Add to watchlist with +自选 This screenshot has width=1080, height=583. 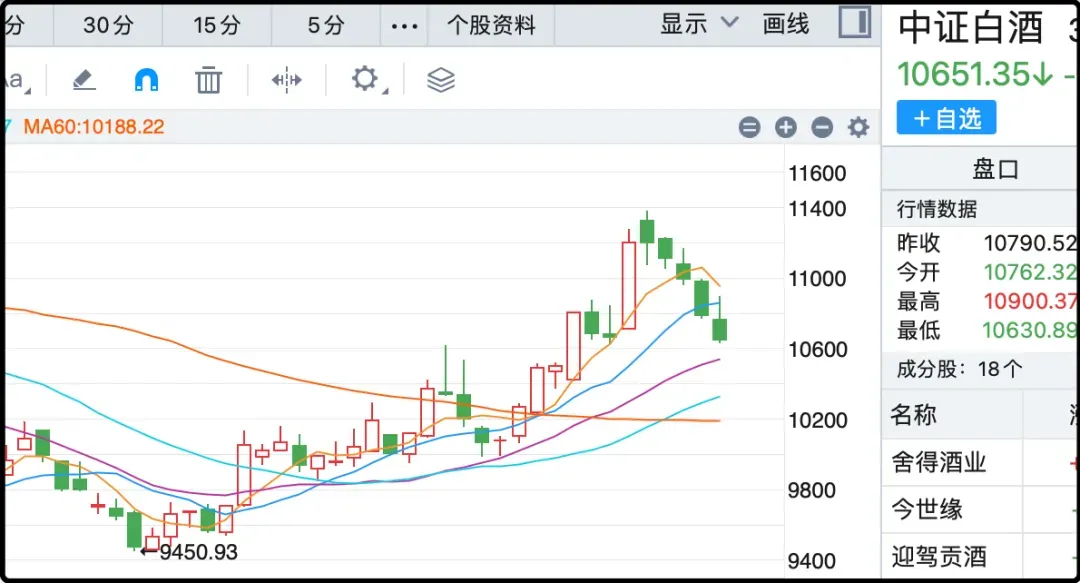tap(946, 118)
